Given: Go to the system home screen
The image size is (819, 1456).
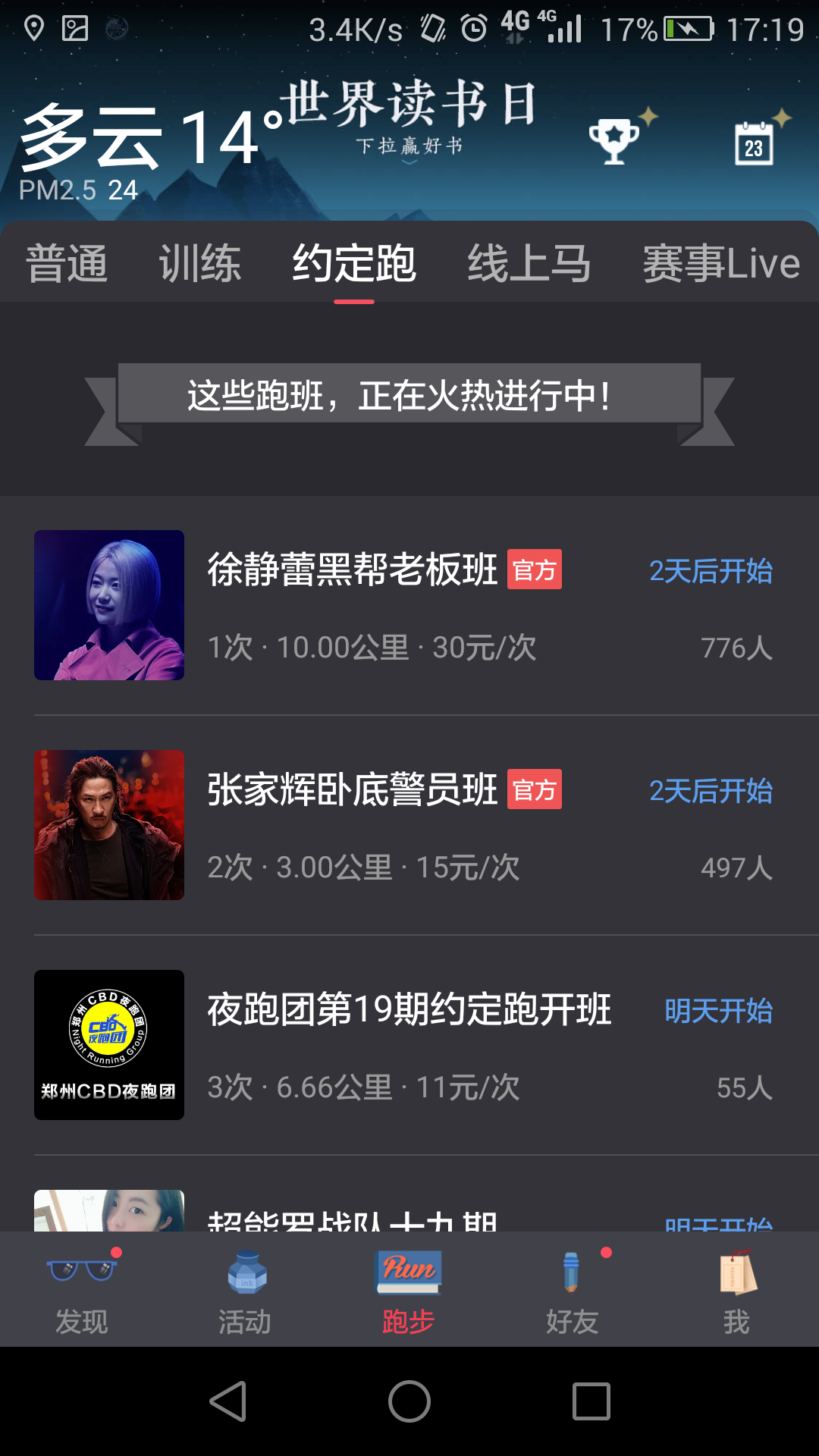Looking at the screenshot, I should [x=409, y=1401].
